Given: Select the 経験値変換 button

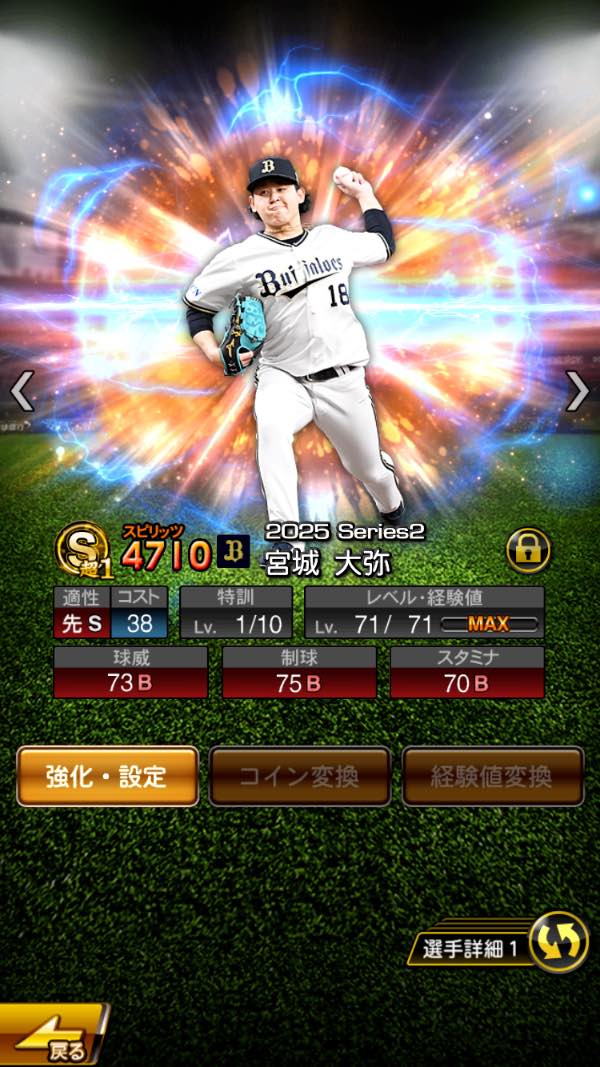Looking at the screenshot, I should [x=493, y=776].
